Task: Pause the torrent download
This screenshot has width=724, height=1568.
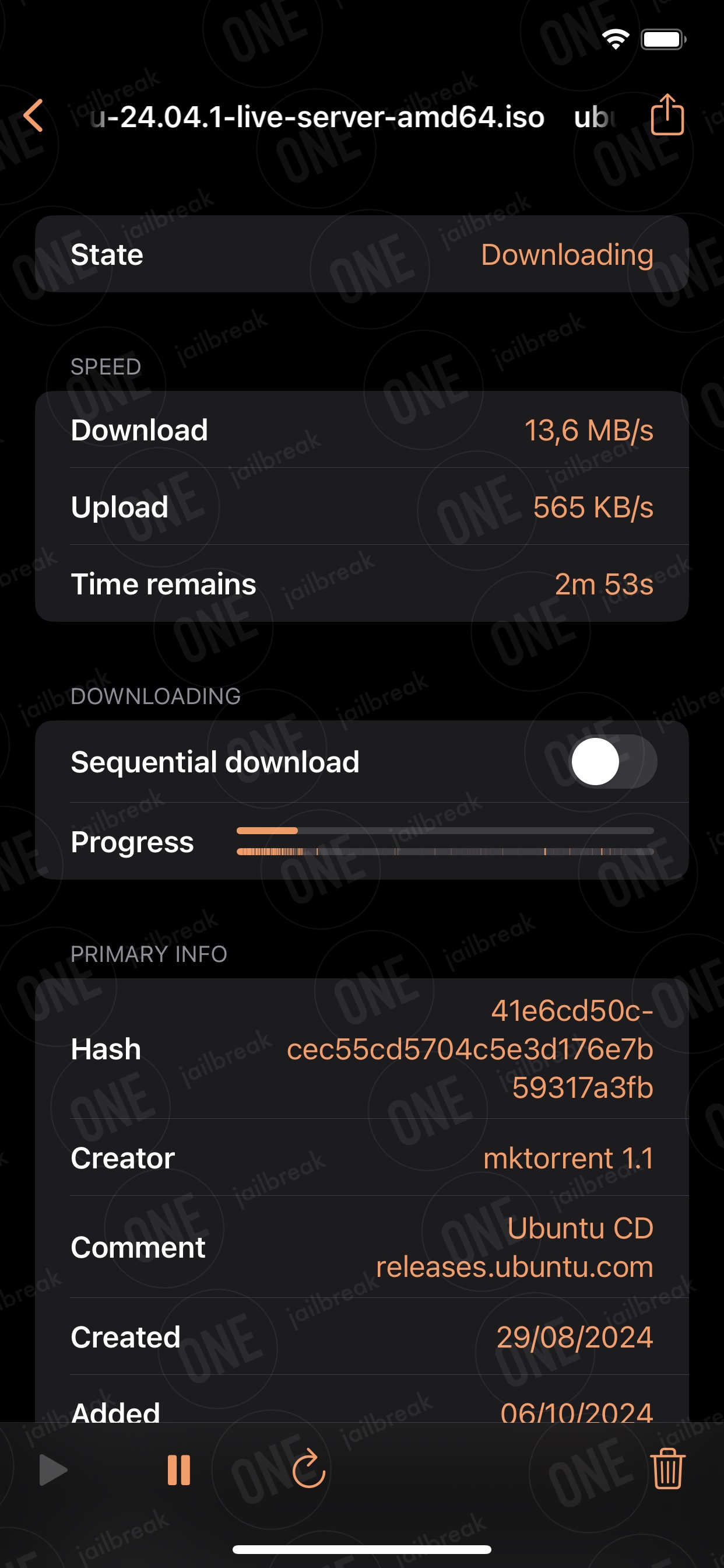Action: pos(179,1470)
